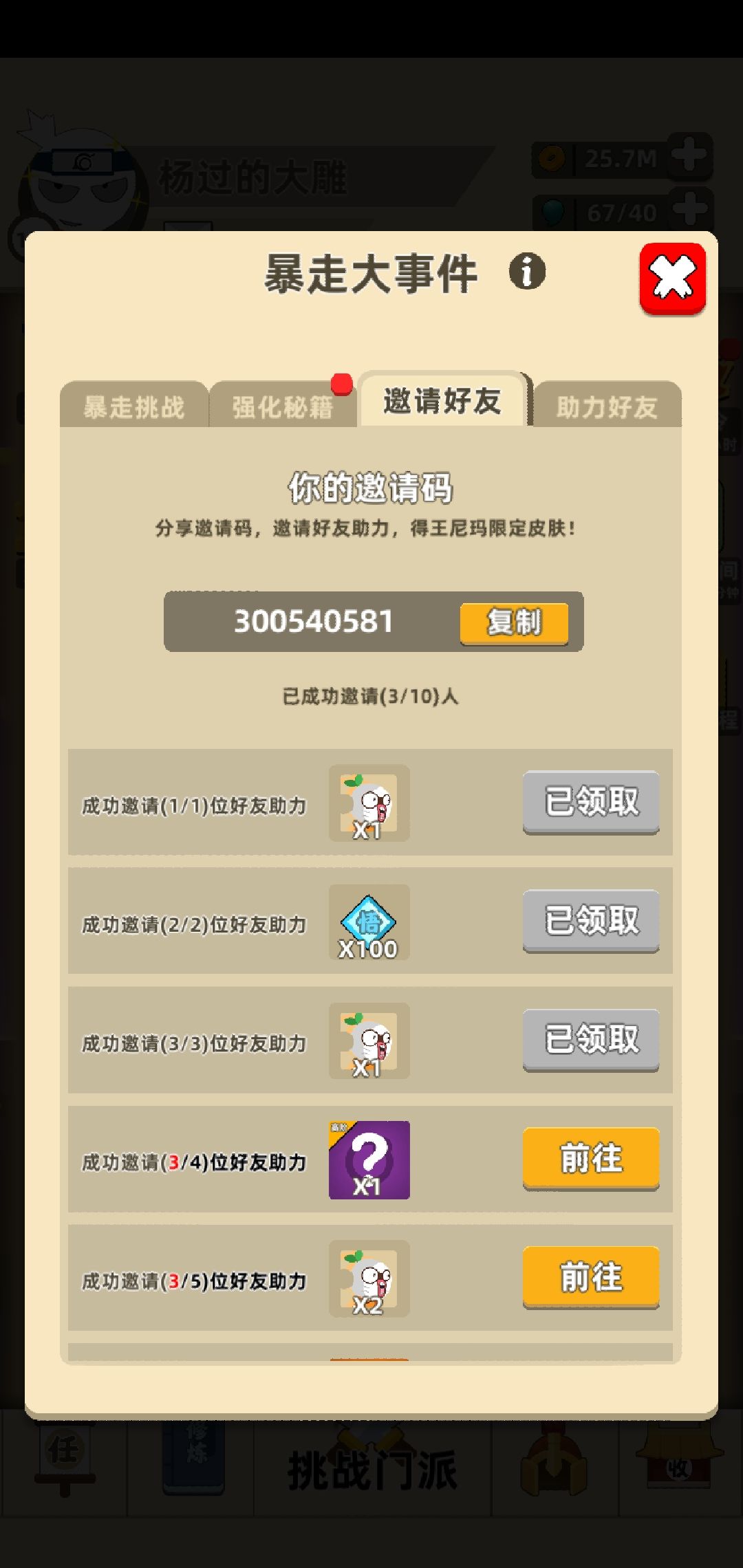Switch to the 暴走挑战 tab

tap(134, 406)
